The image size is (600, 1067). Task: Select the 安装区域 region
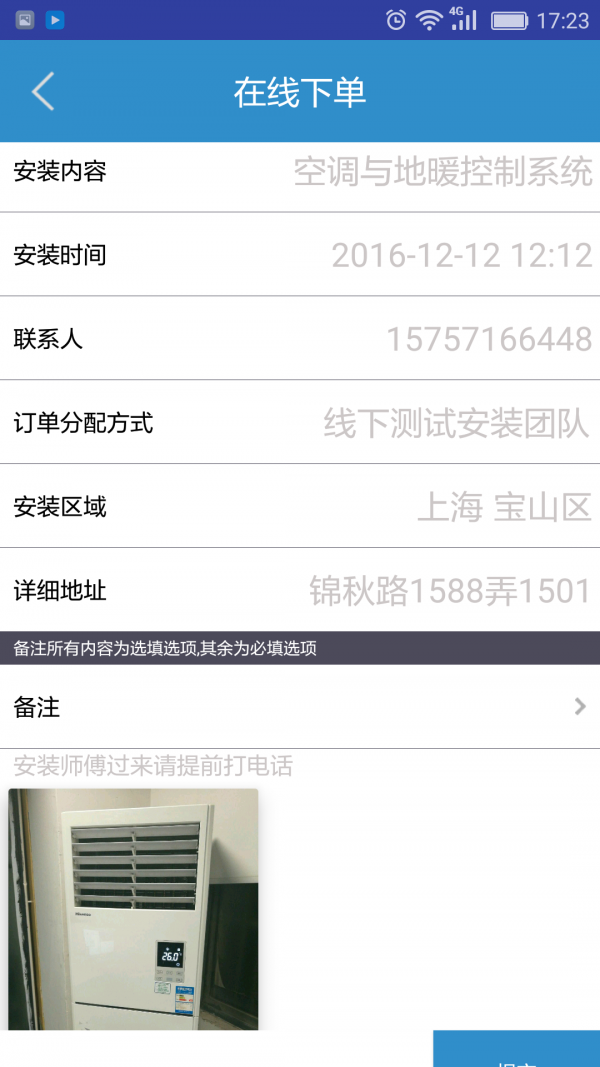[504, 508]
